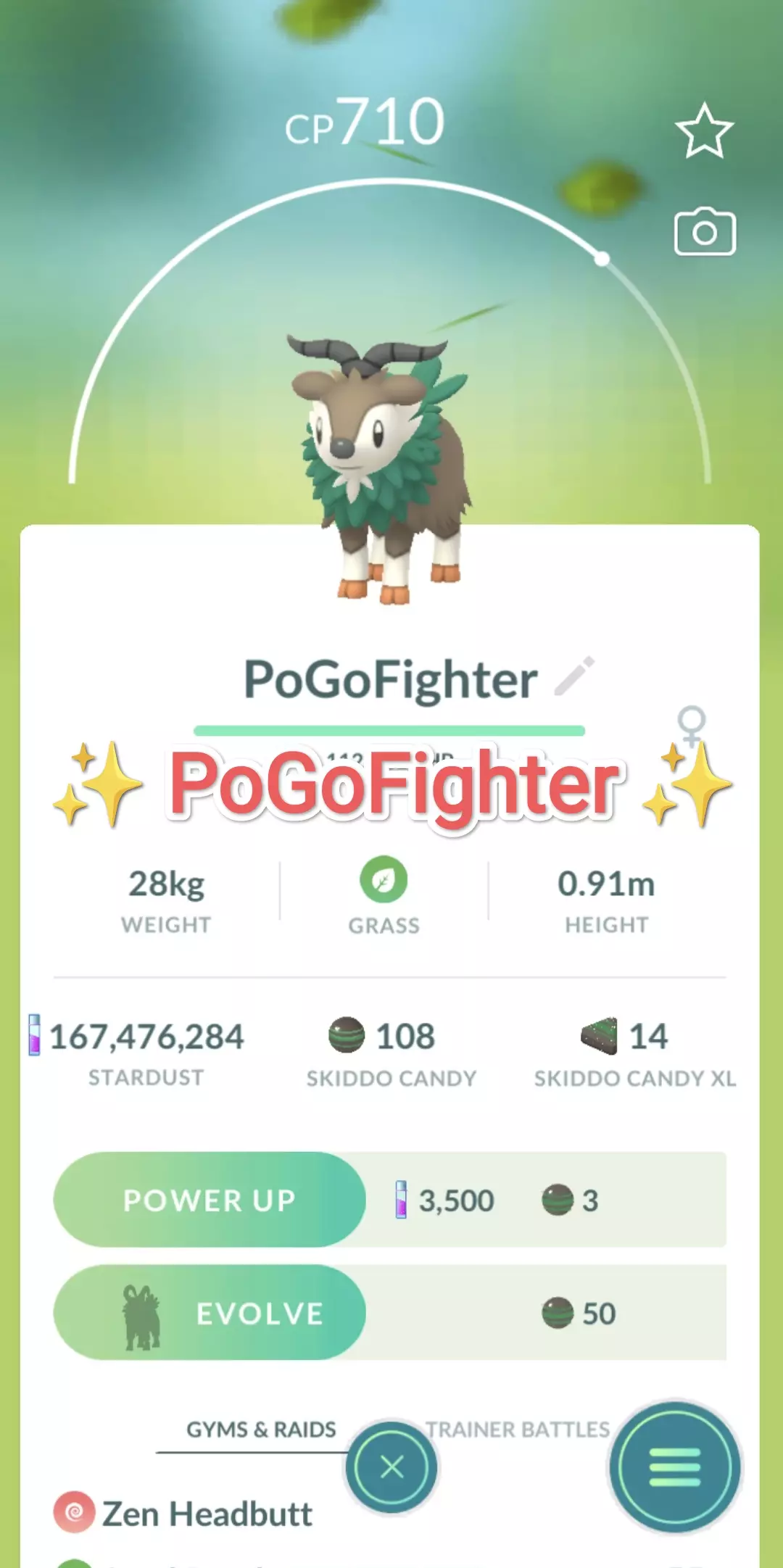
Task: Evolve Skiddo using 50 candy
Action: pos(210,1313)
